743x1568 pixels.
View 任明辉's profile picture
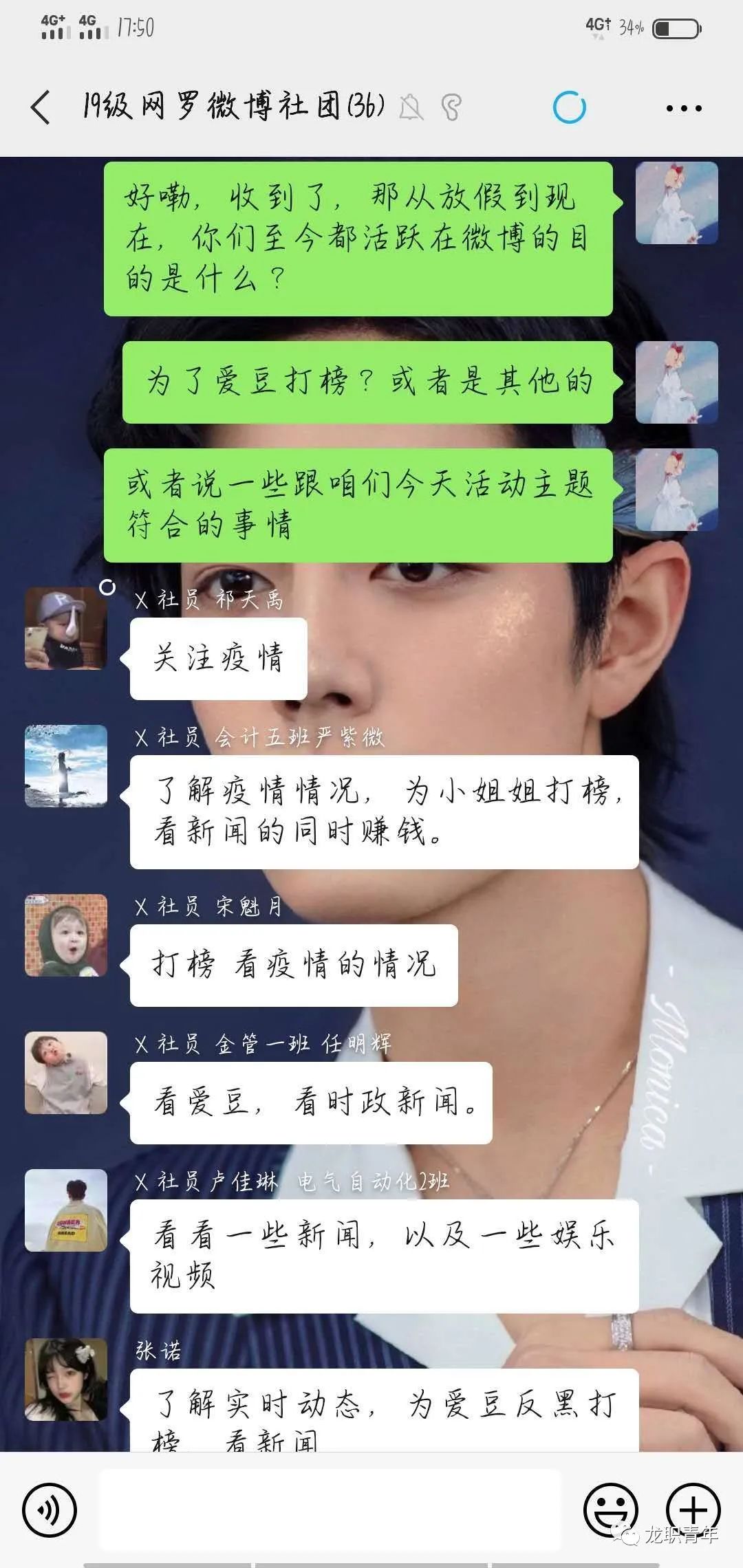[x=66, y=1073]
